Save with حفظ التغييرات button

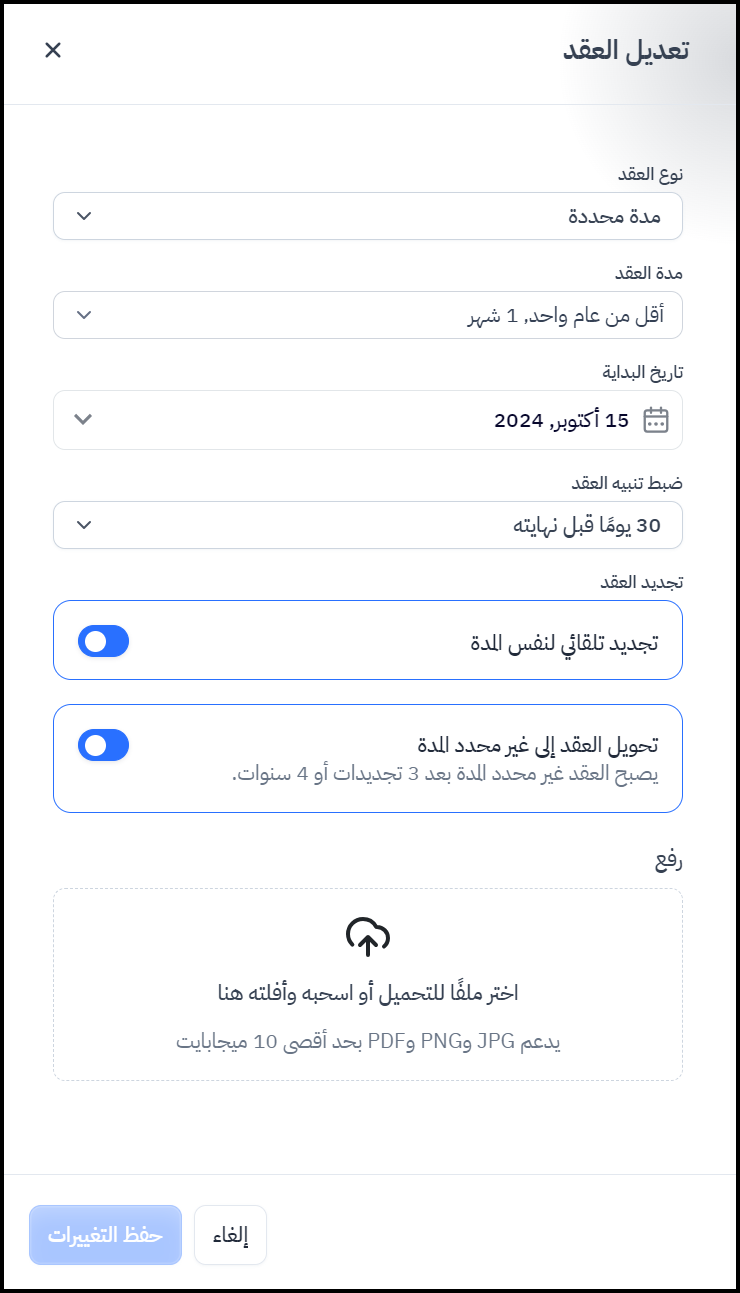point(105,1235)
